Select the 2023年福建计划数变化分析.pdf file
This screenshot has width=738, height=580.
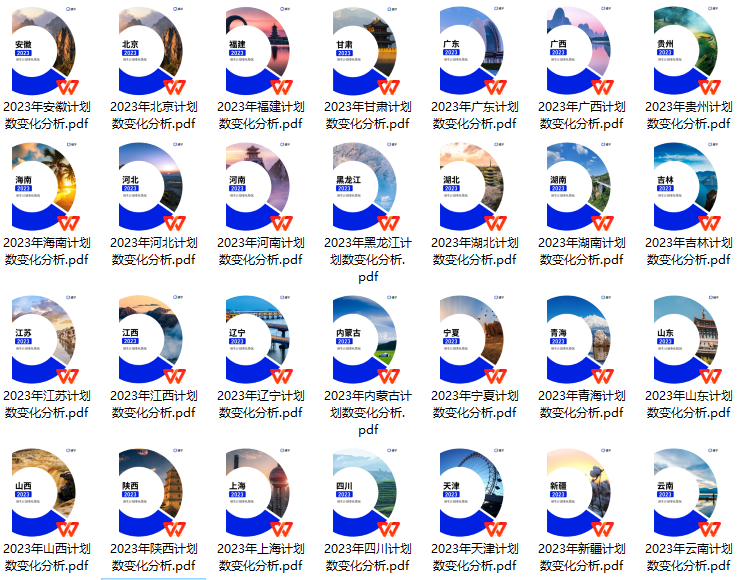click(x=260, y=52)
